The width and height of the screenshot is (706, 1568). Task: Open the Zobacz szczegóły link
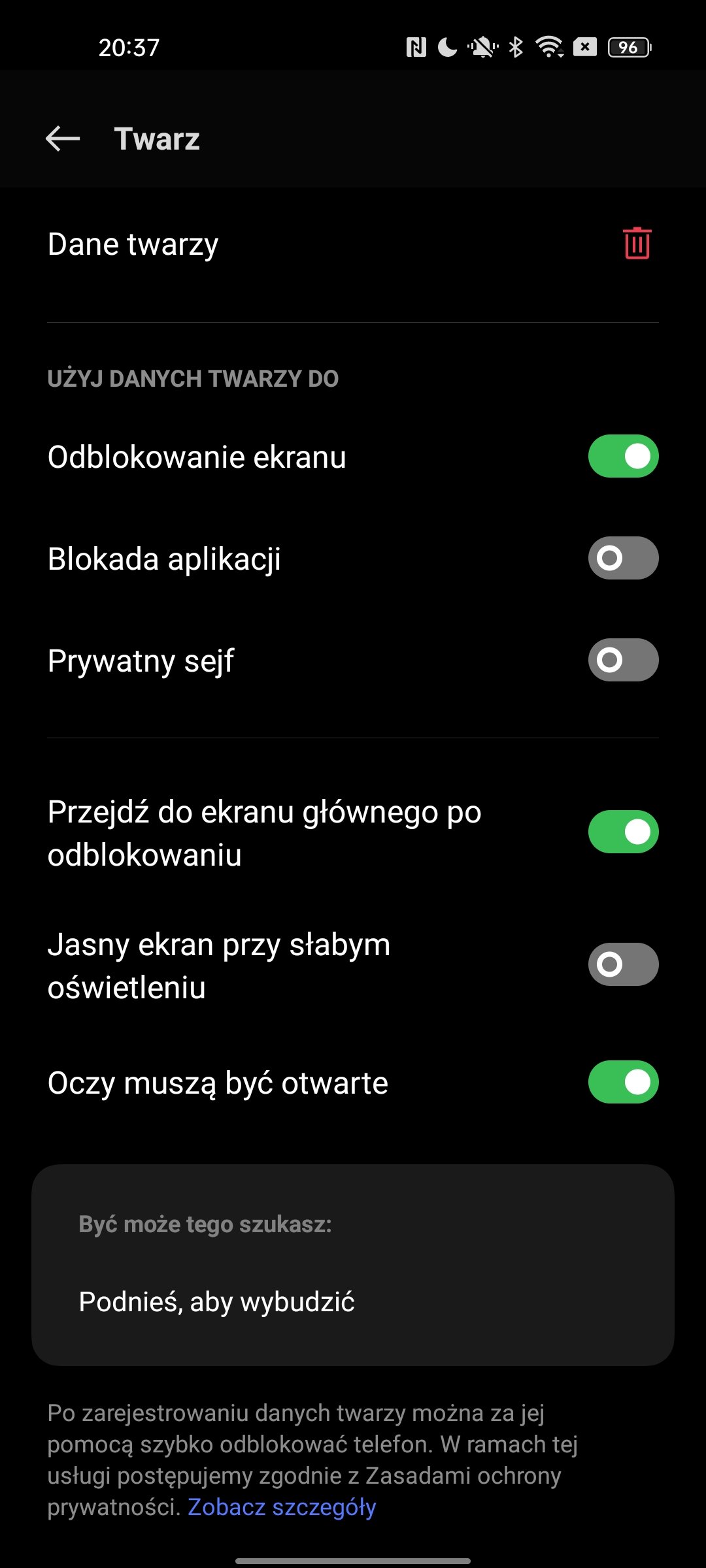point(282,1507)
